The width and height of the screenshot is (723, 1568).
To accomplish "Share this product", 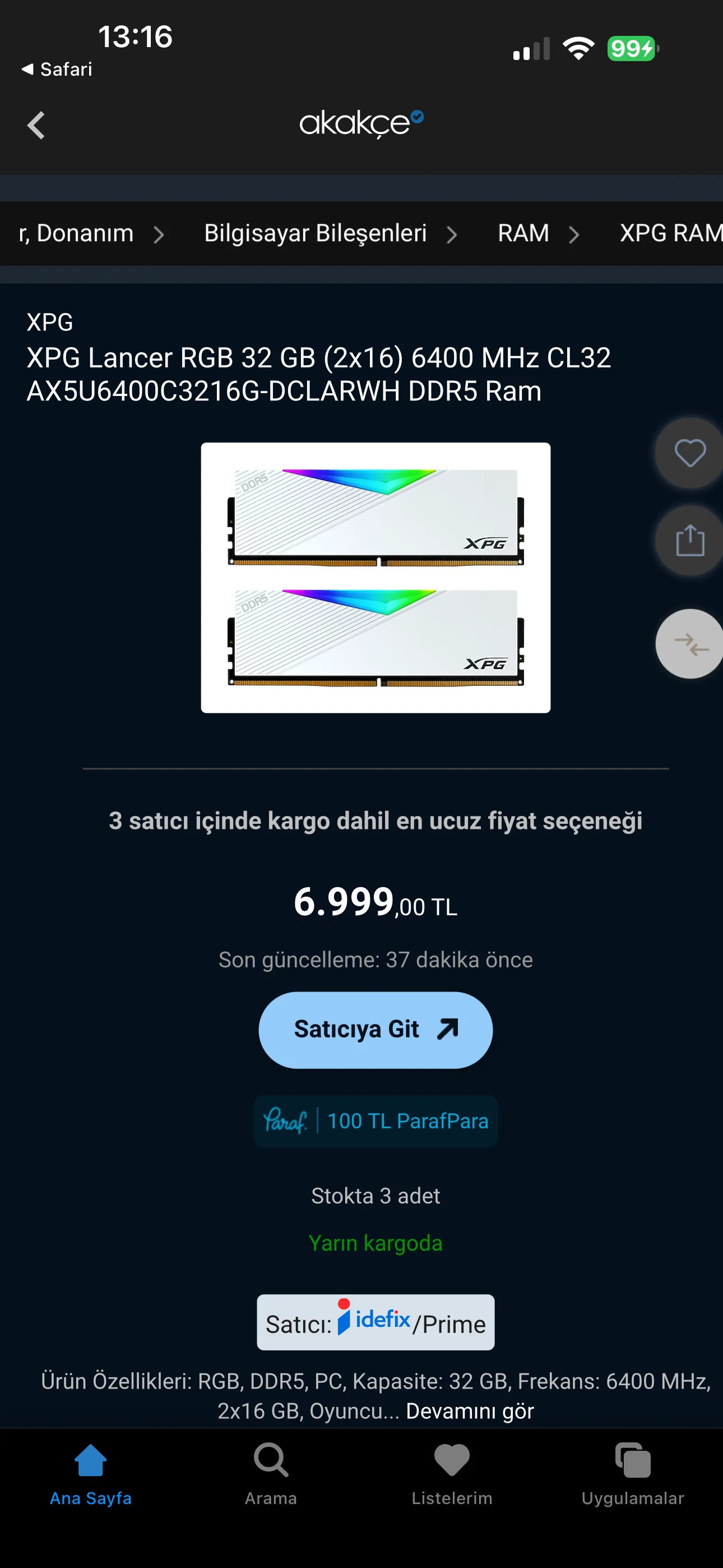I will [x=689, y=541].
